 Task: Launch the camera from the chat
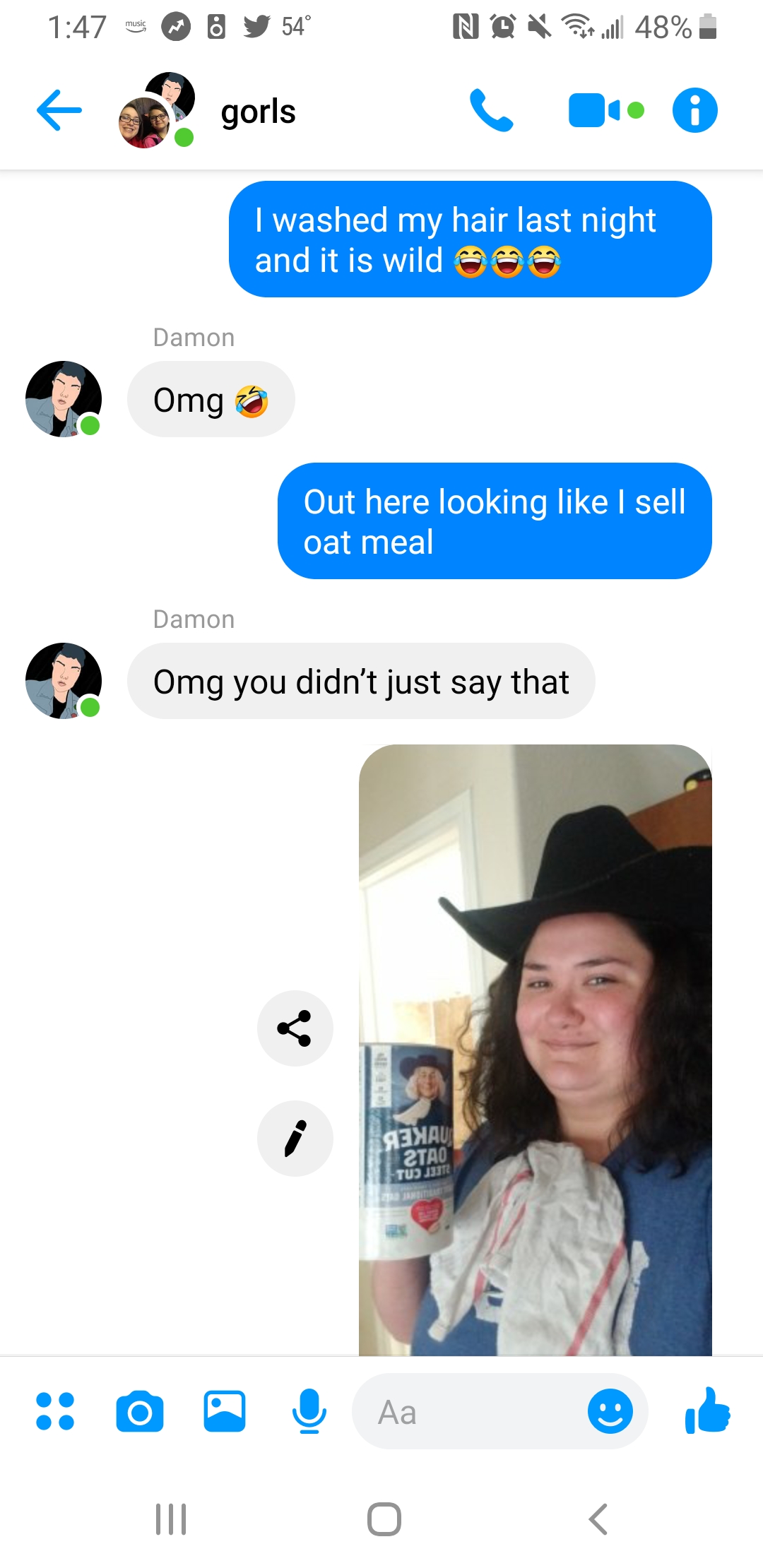coord(140,1411)
